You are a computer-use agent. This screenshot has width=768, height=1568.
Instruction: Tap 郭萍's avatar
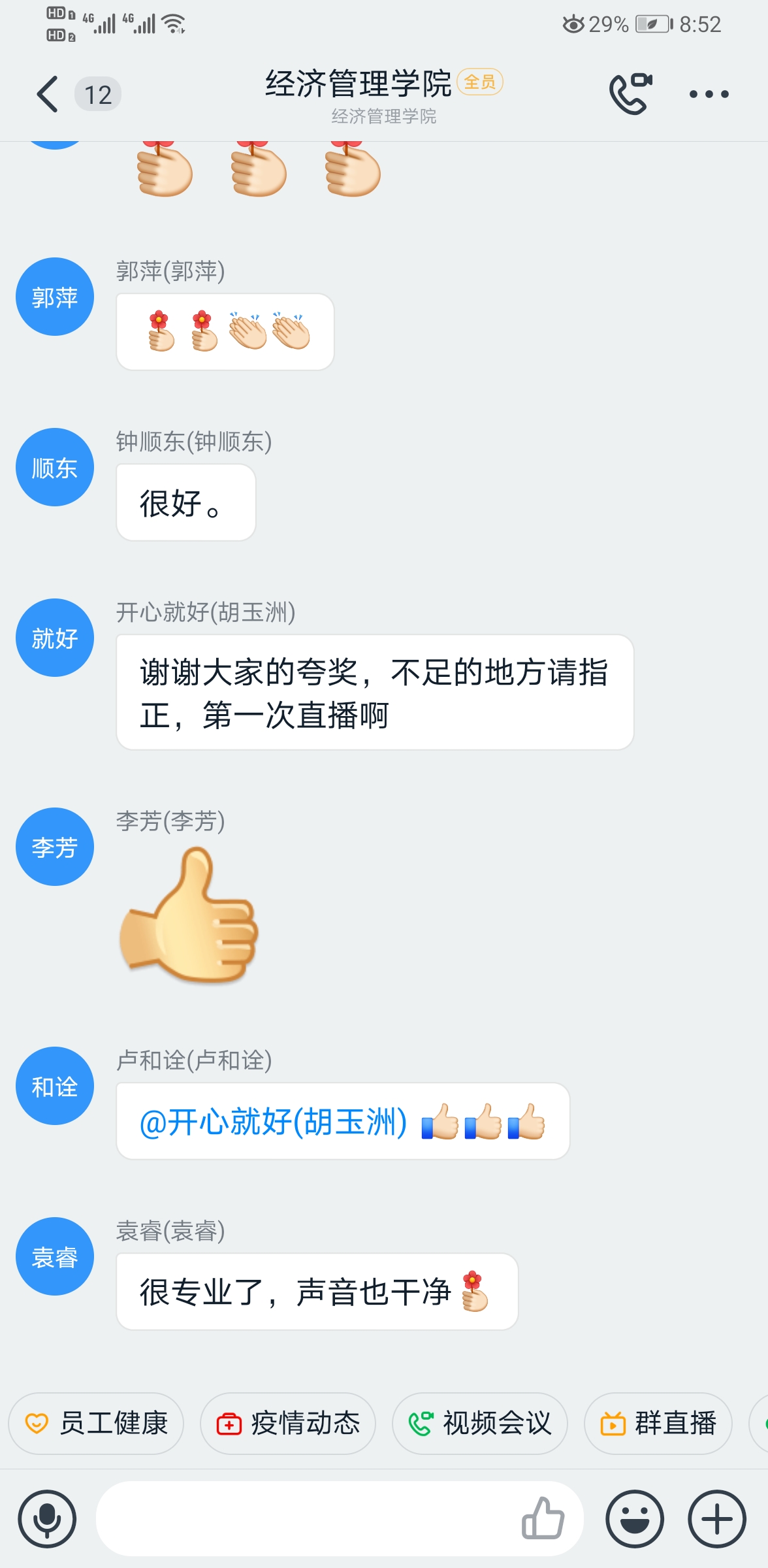tap(55, 297)
